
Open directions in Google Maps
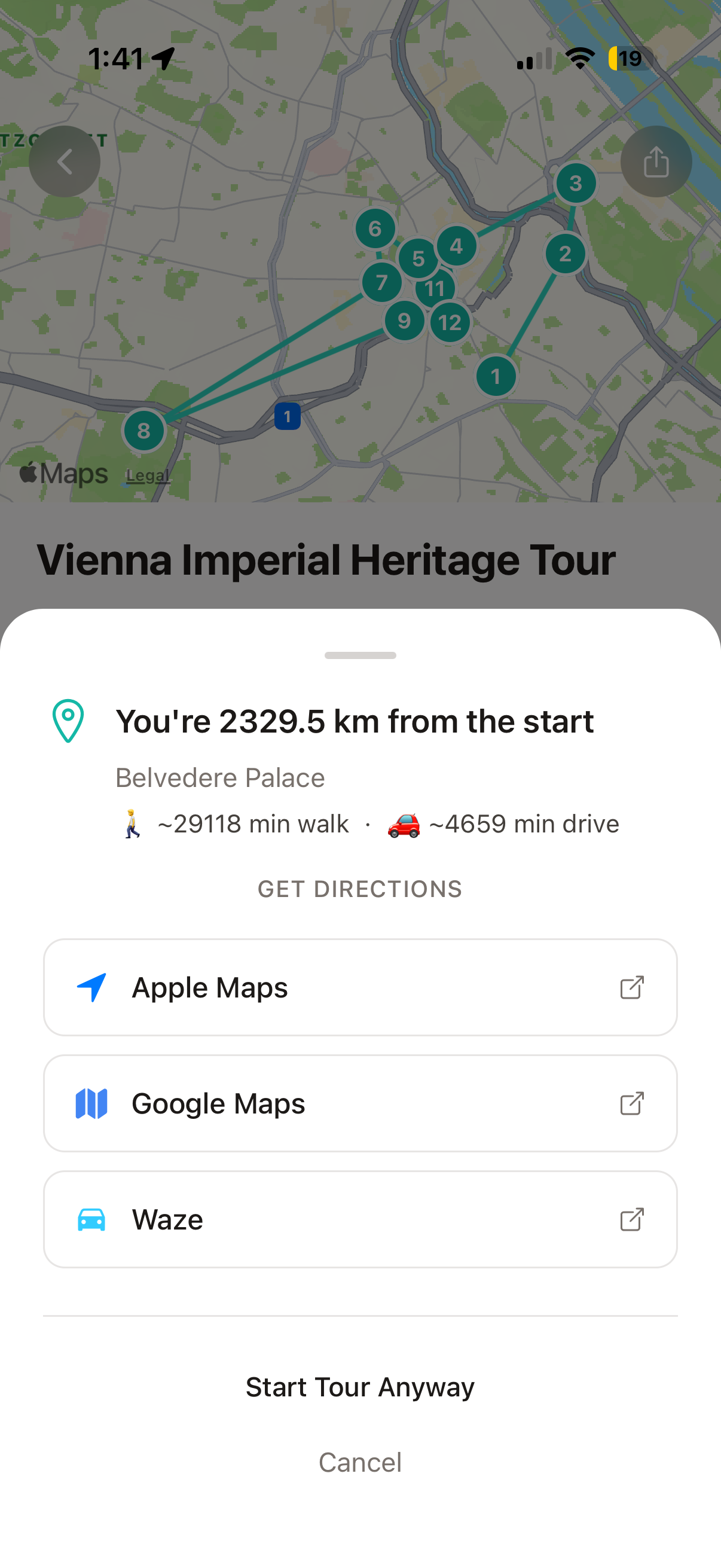pos(360,1103)
